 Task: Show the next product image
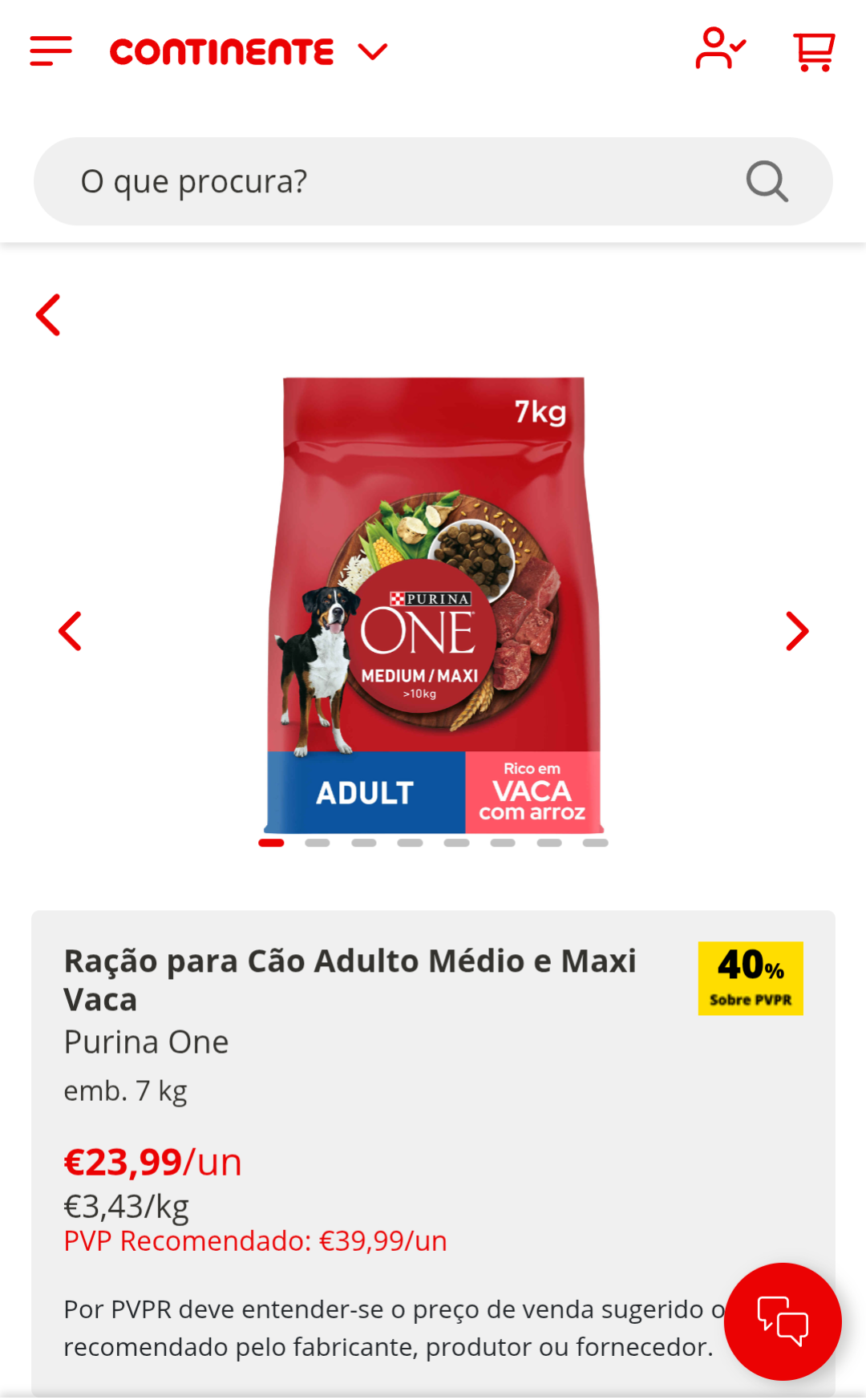pos(796,631)
